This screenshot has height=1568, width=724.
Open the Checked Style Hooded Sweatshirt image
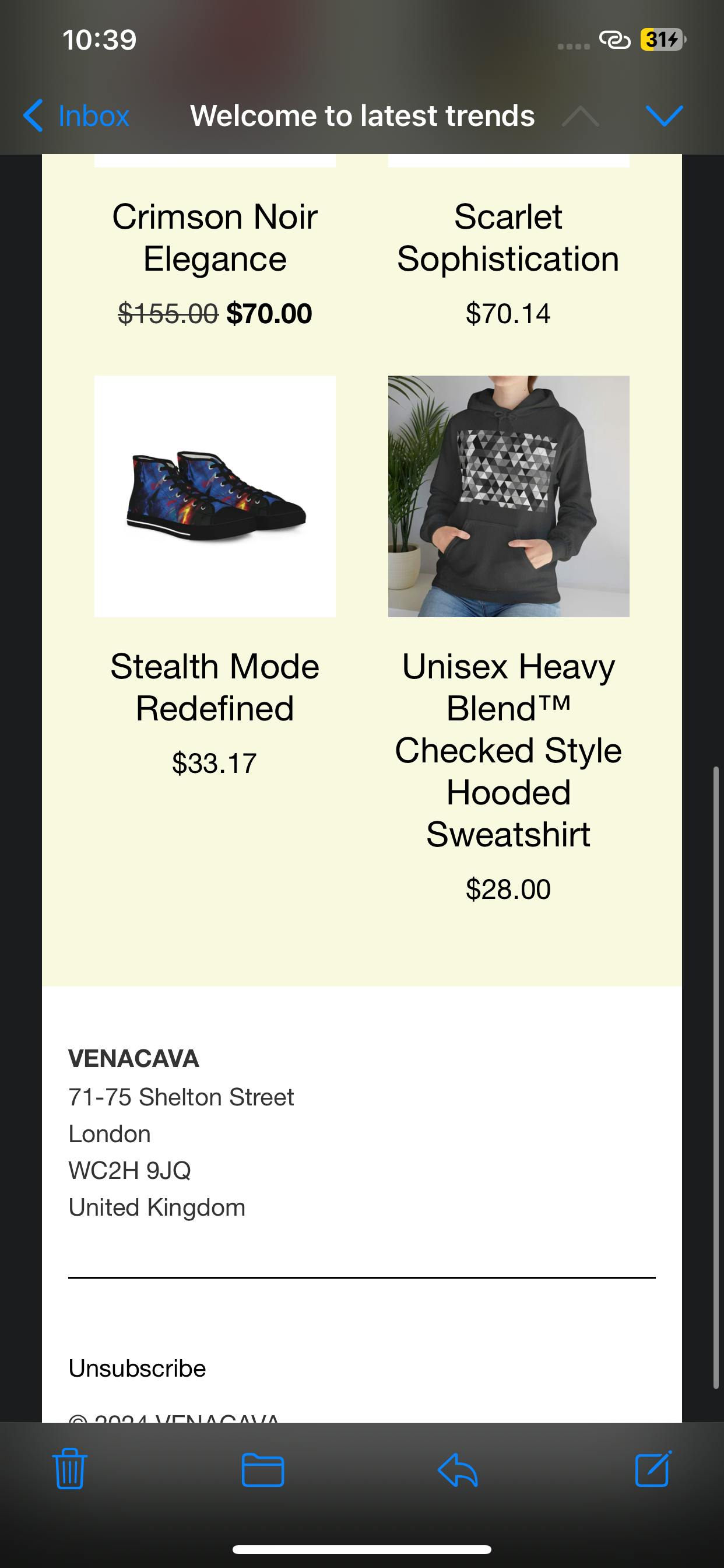pos(509,496)
